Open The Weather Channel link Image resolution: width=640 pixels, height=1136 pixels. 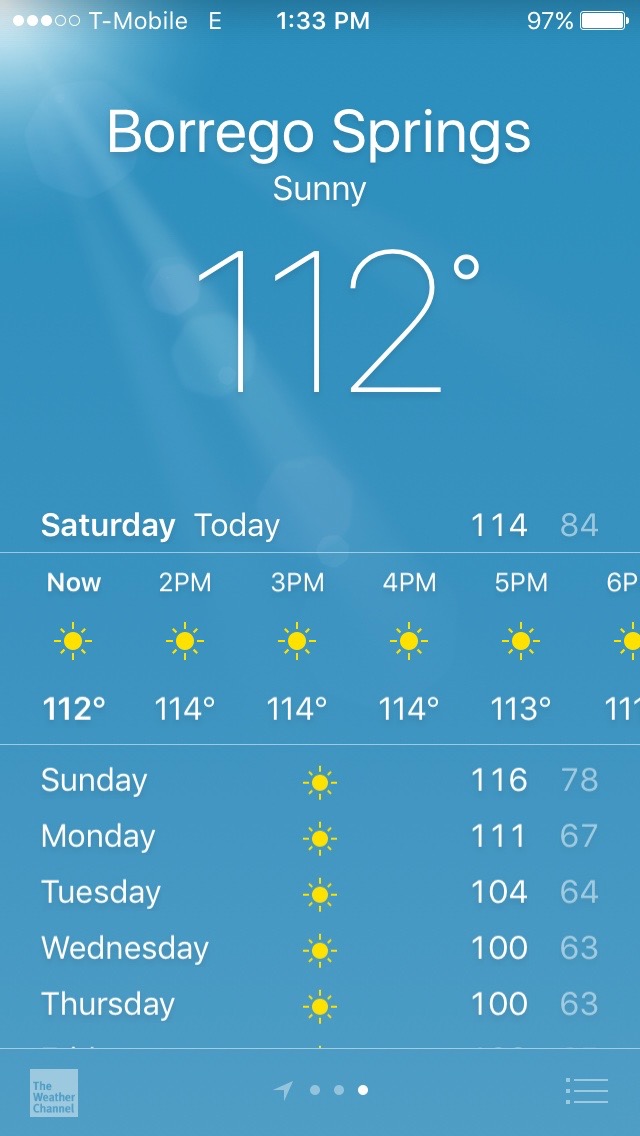pyautogui.click(x=54, y=1092)
